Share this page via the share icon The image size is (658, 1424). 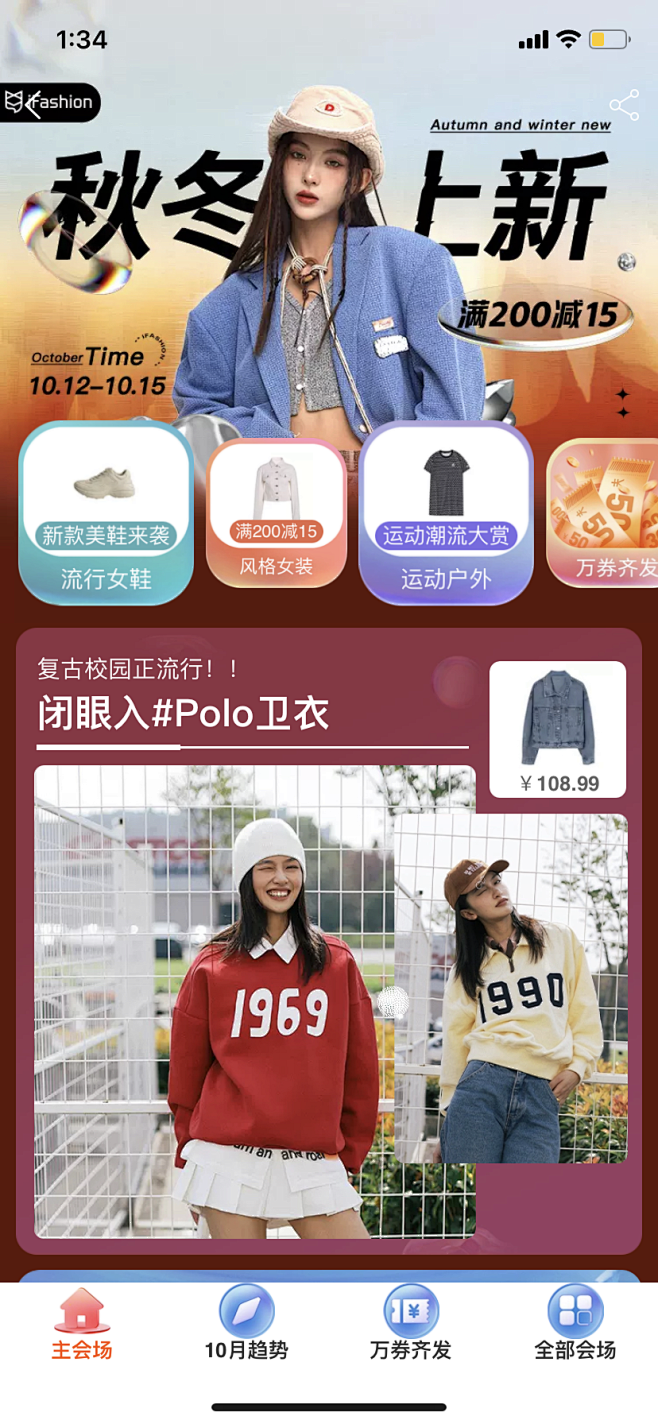(624, 105)
